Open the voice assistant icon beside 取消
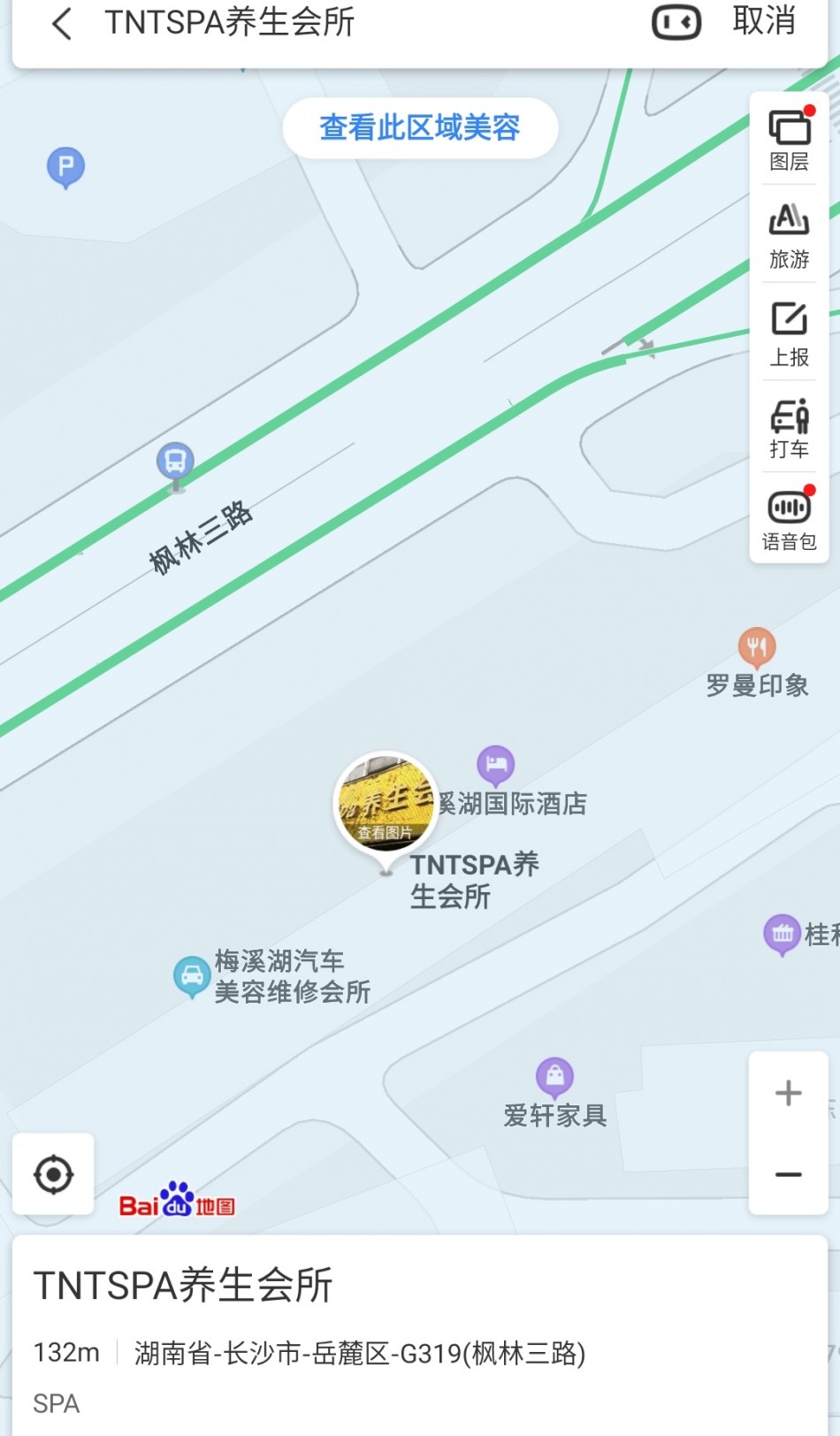The width and height of the screenshot is (840, 1436). click(676, 23)
